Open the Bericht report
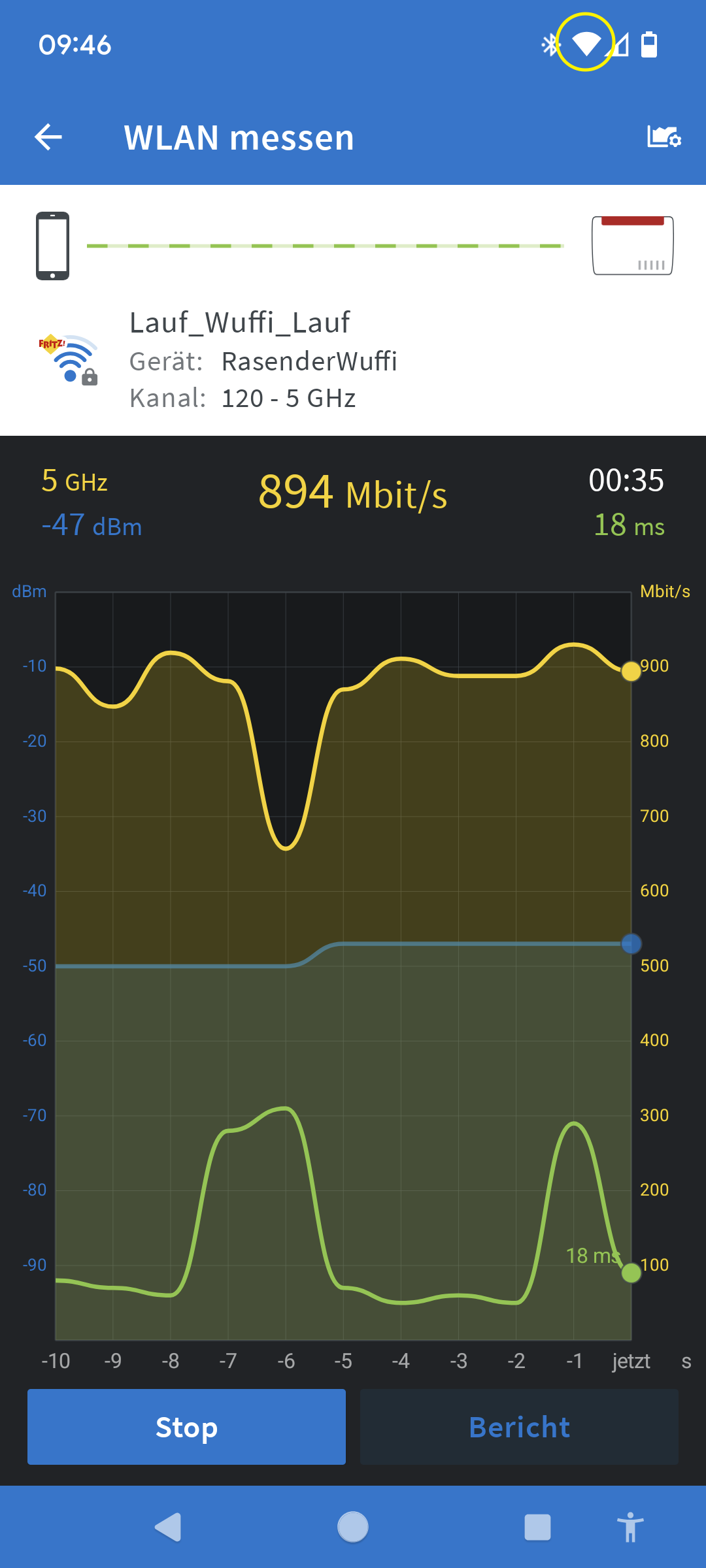Screen dimensions: 706x1568 pyautogui.click(x=519, y=1427)
